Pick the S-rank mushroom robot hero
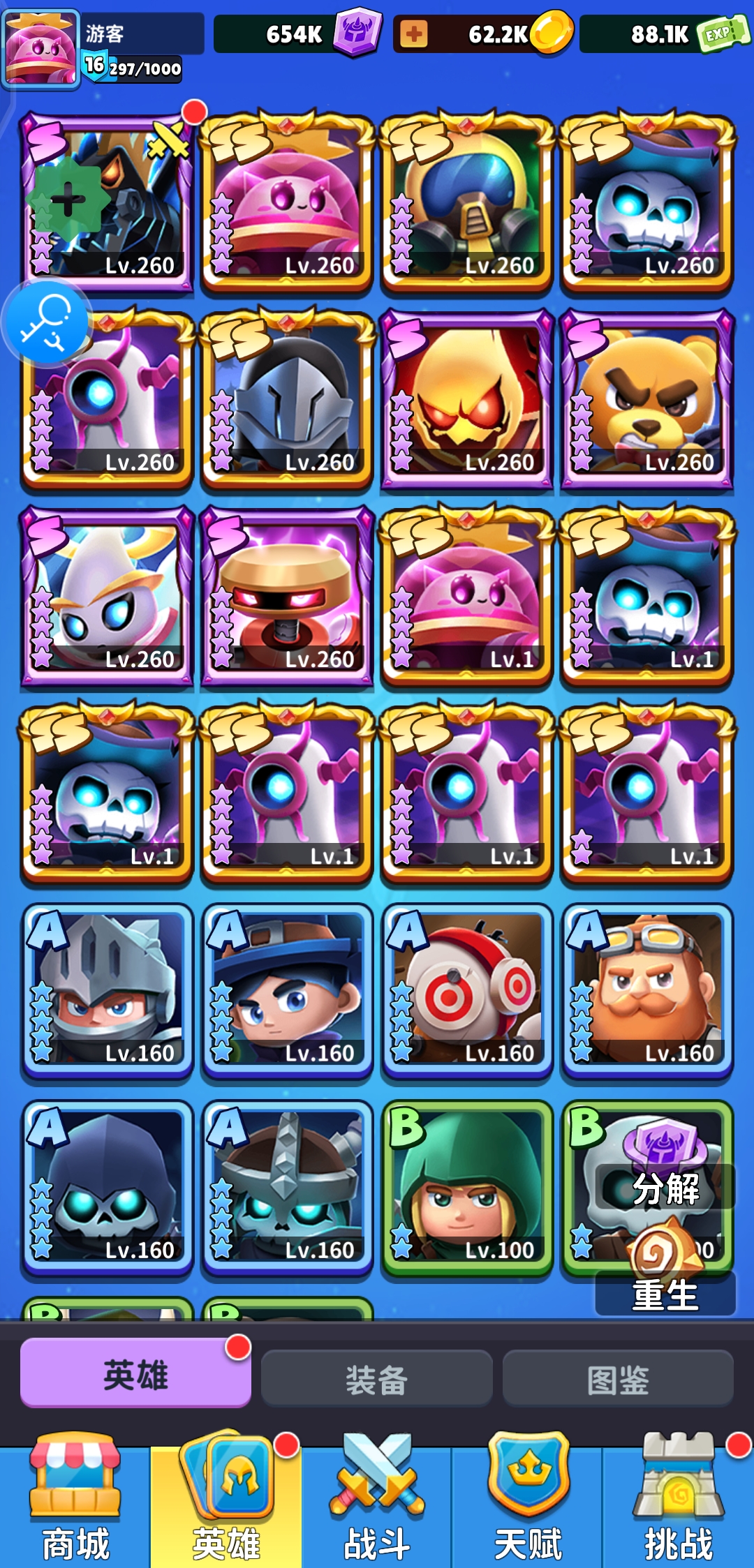The image size is (754, 1568). [287, 597]
